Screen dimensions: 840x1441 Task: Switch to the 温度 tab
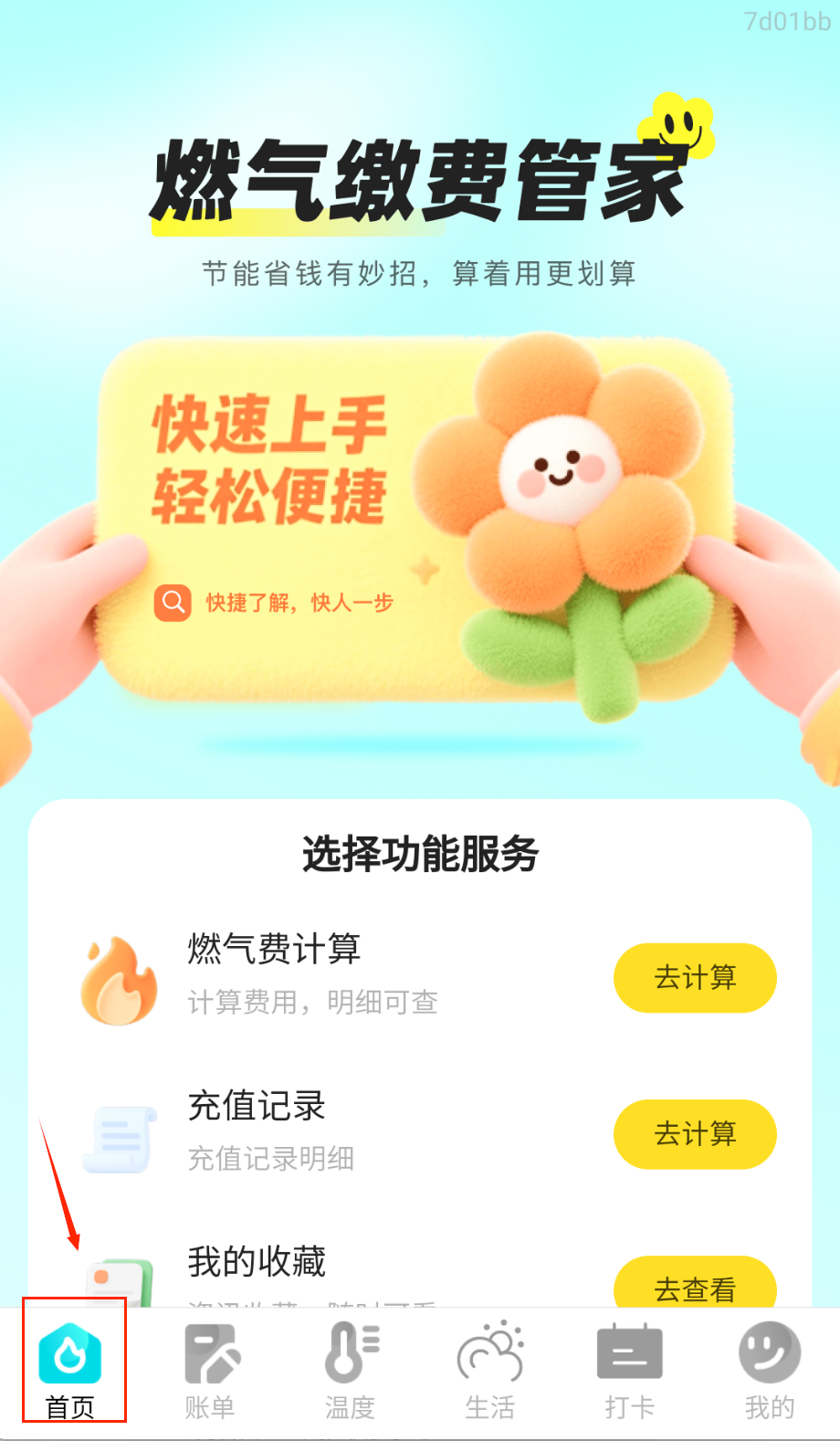point(351,1369)
